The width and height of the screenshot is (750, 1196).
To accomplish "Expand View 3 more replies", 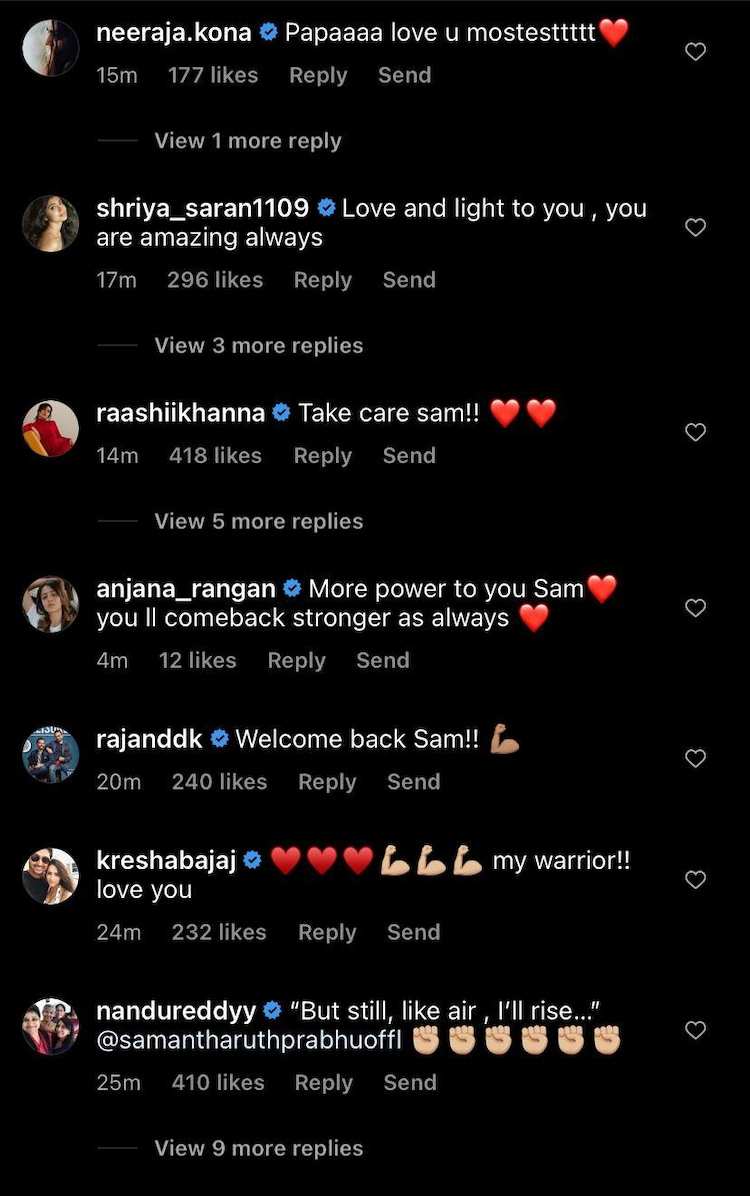I will click(258, 345).
